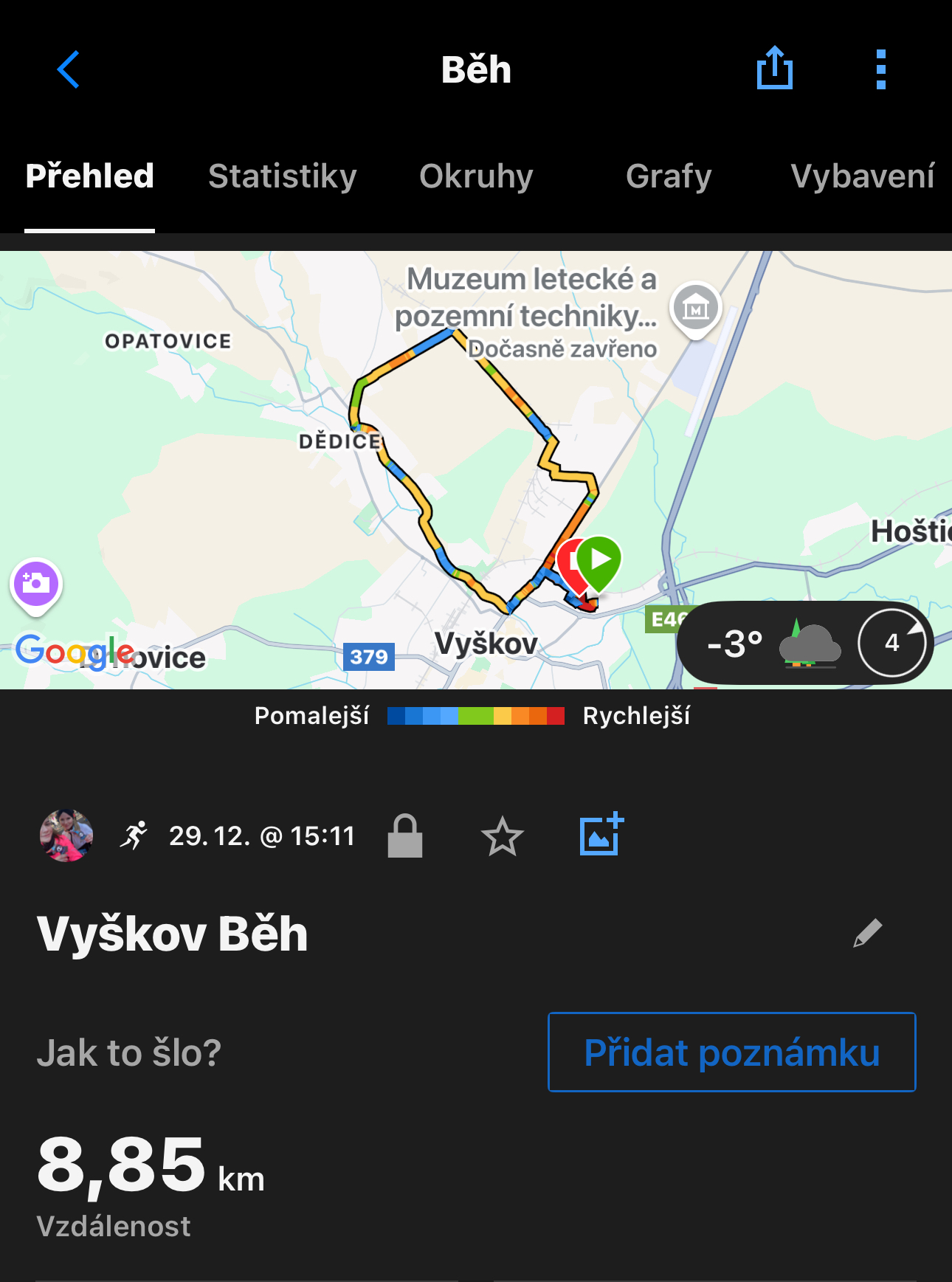Switch to the Vybavení tab

pyautogui.click(x=862, y=176)
